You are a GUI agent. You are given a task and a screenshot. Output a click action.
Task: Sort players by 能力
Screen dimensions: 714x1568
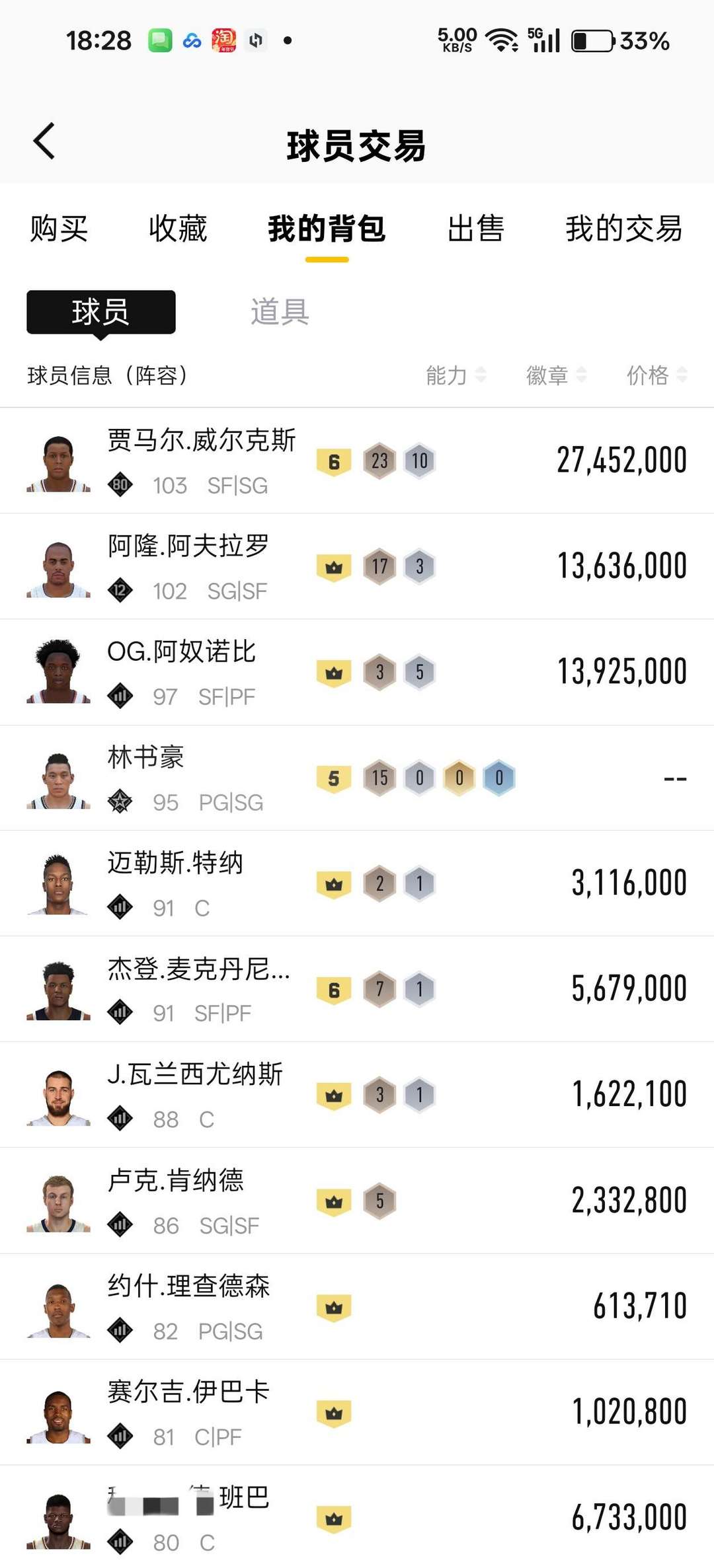point(456,375)
